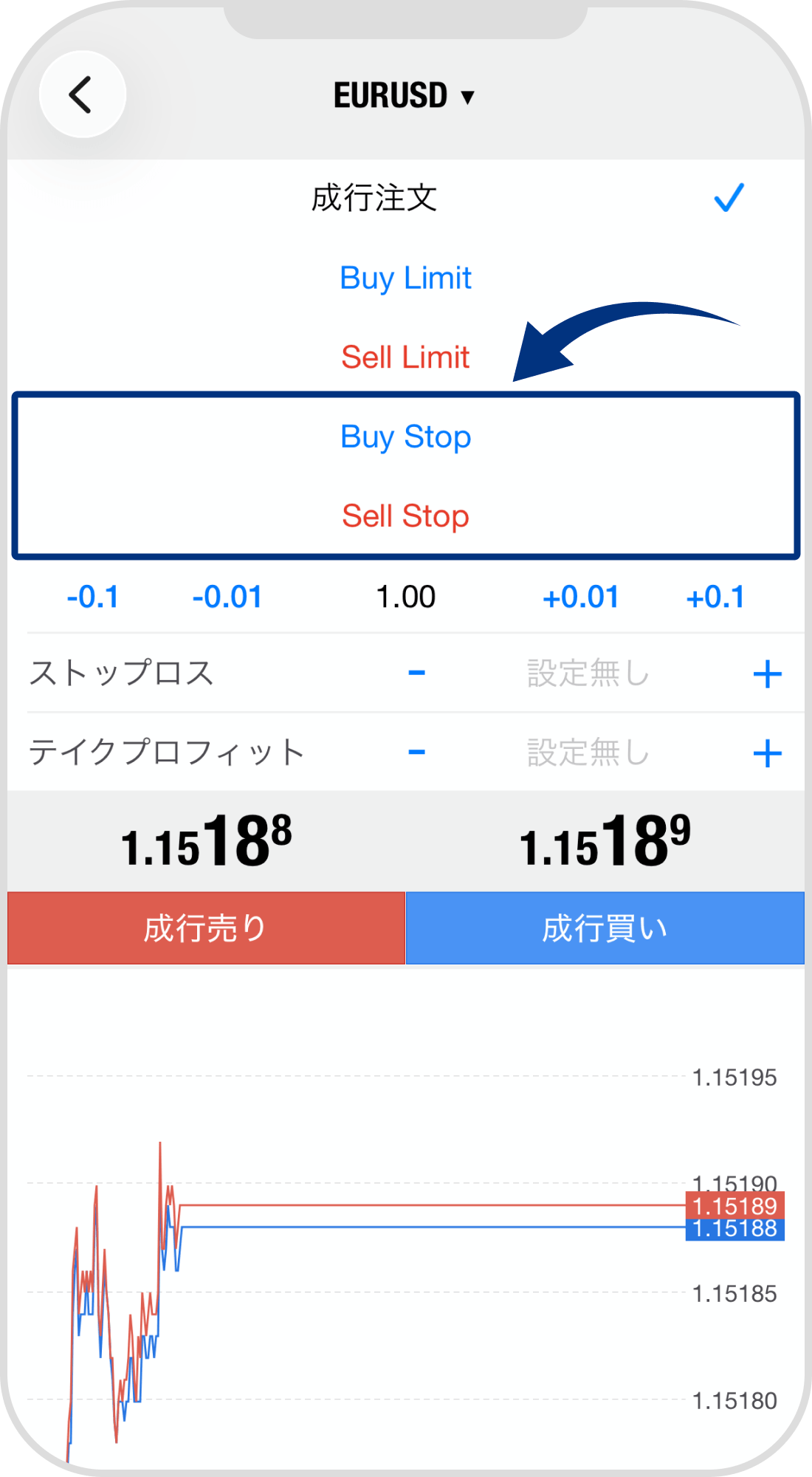Tap the 1.00 volume input field

click(x=406, y=597)
